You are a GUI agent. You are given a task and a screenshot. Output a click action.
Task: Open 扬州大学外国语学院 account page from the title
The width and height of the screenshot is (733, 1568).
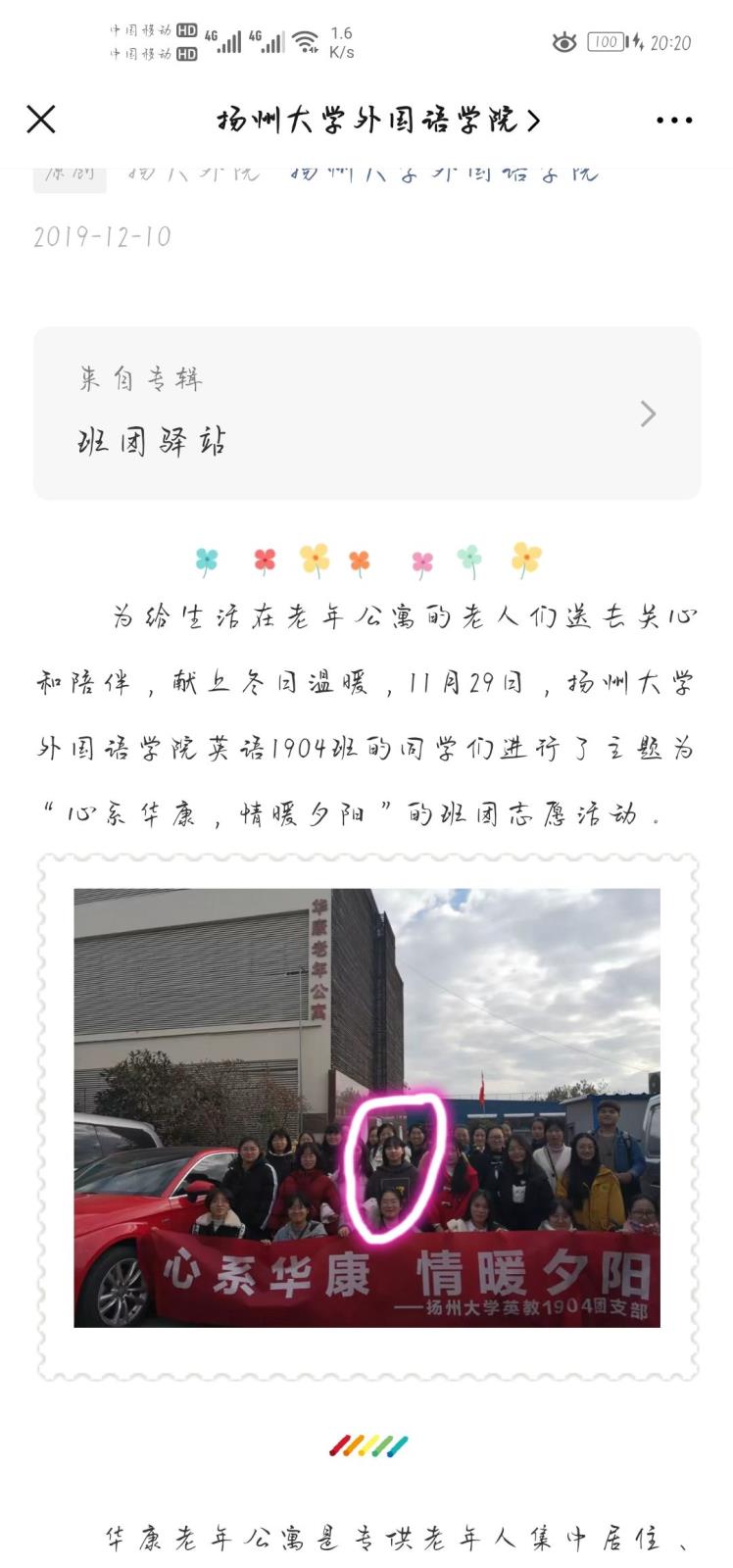pyautogui.click(x=377, y=121)
